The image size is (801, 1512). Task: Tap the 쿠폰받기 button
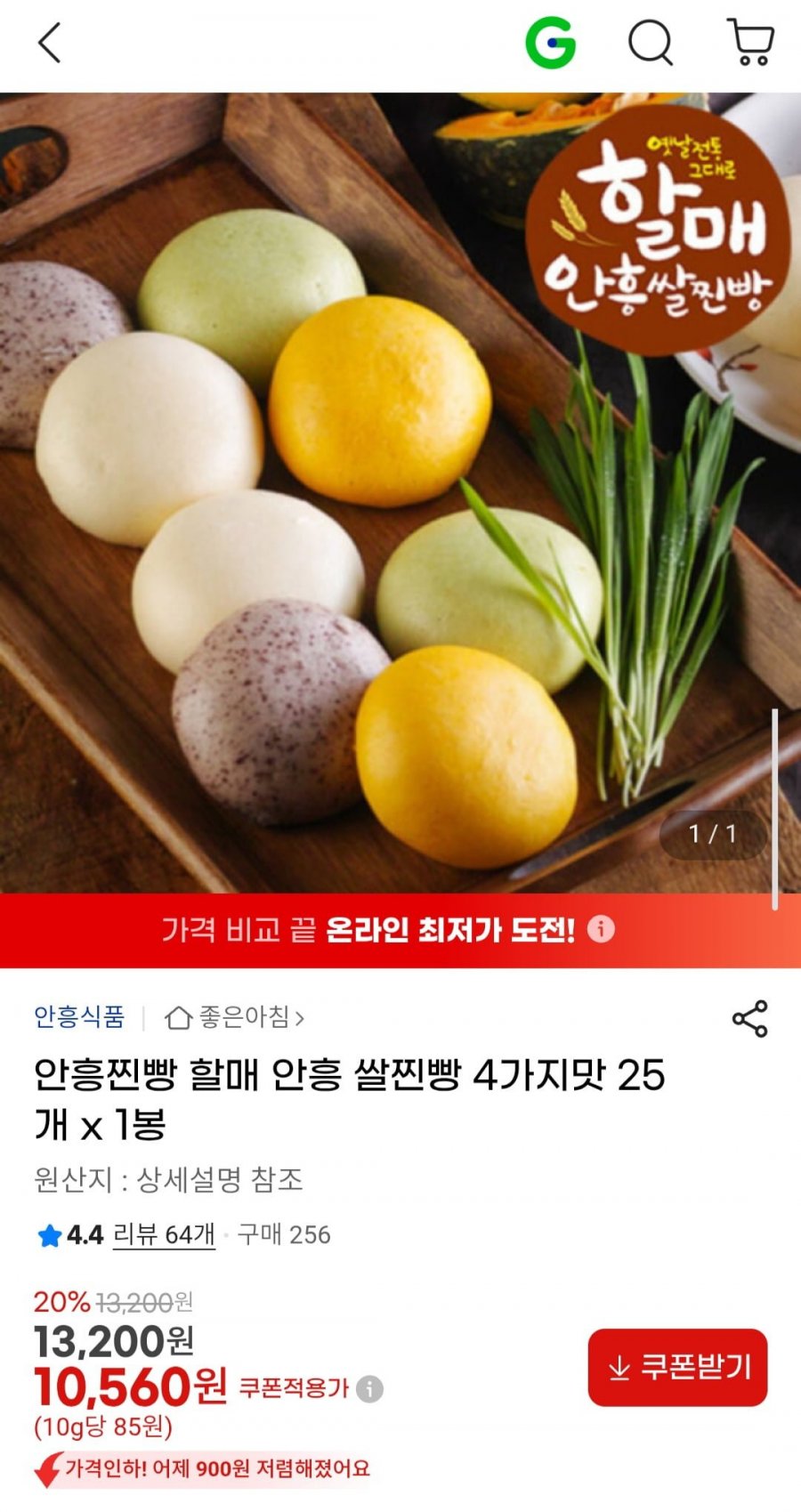[x=677, y=1368]
